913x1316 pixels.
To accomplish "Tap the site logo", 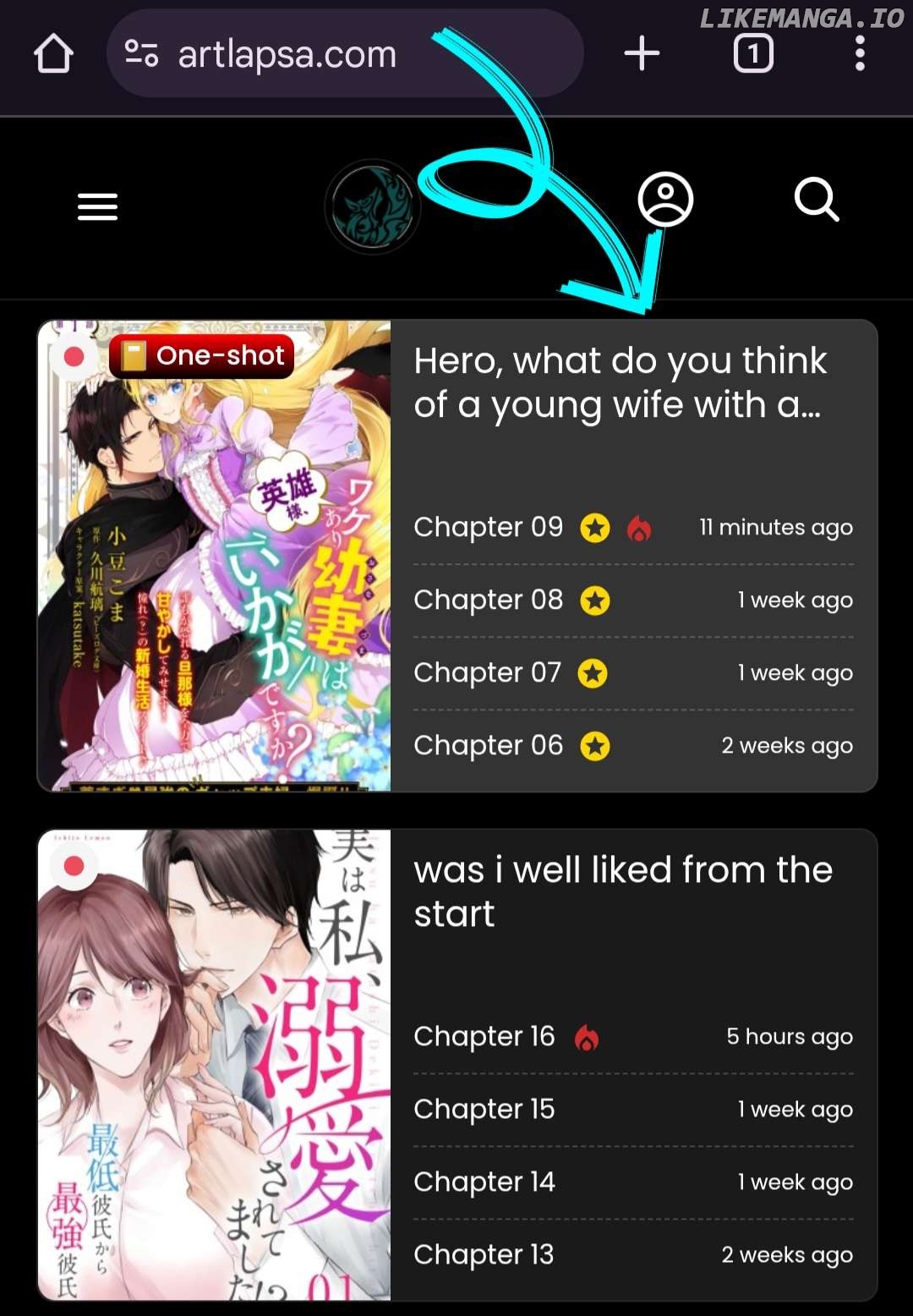I will coord(373,206).
